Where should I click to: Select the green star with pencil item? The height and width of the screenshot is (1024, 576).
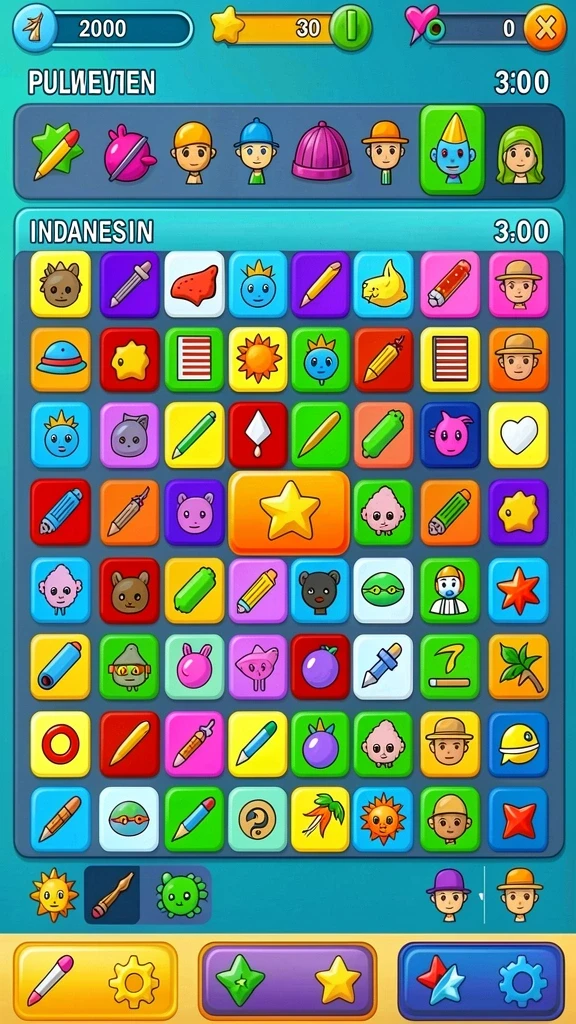[57, 152]
